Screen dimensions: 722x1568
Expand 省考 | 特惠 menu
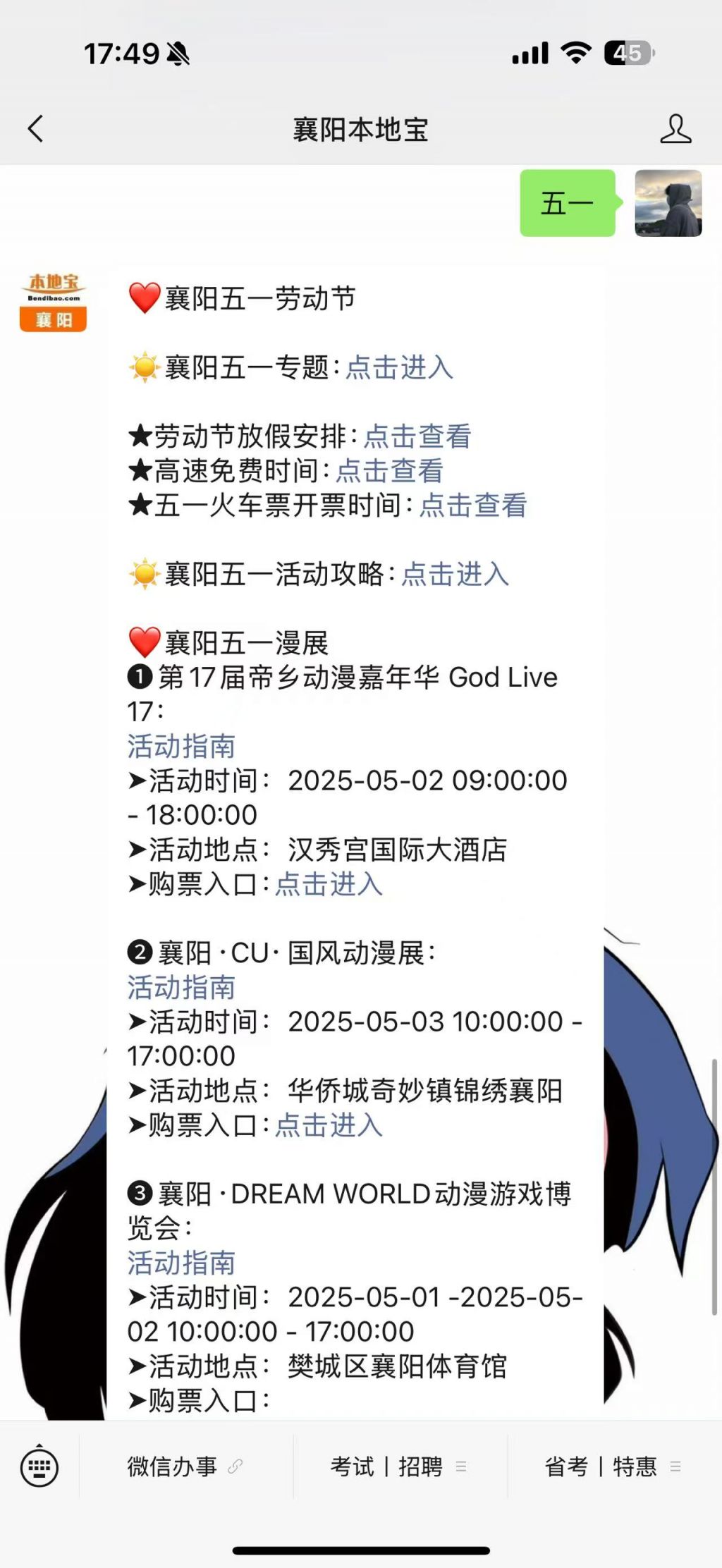point(613,1467)
